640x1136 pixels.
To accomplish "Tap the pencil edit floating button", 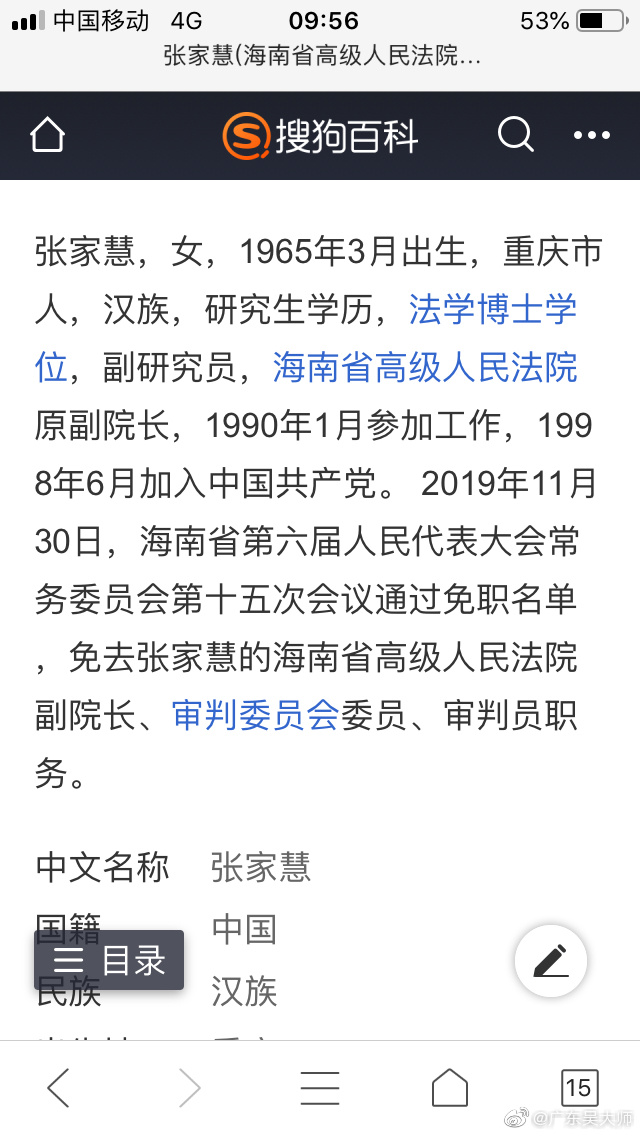I will [x=551, y=961].
